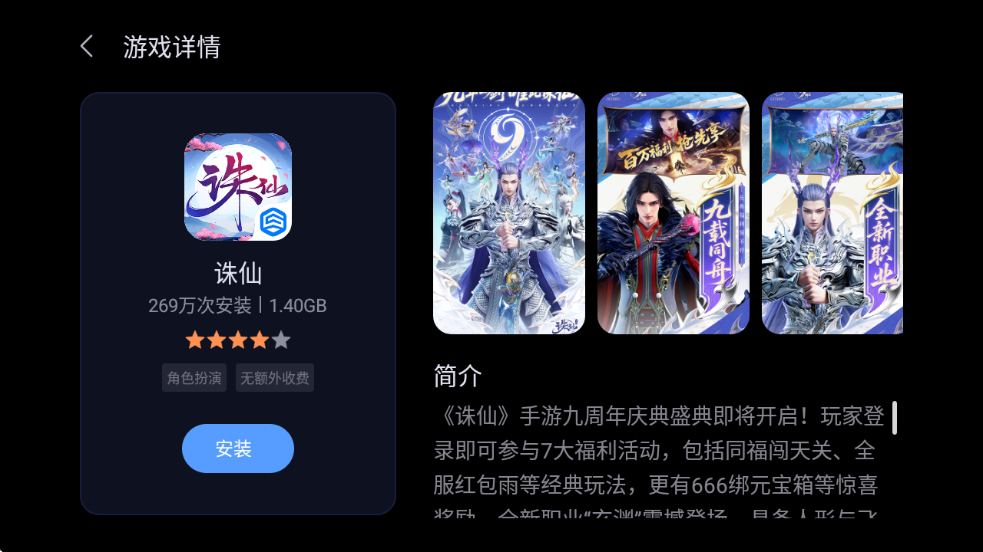The image size is (983, 552).
Task: Select the 角色扮演 tag
Action: click(195, 378)
